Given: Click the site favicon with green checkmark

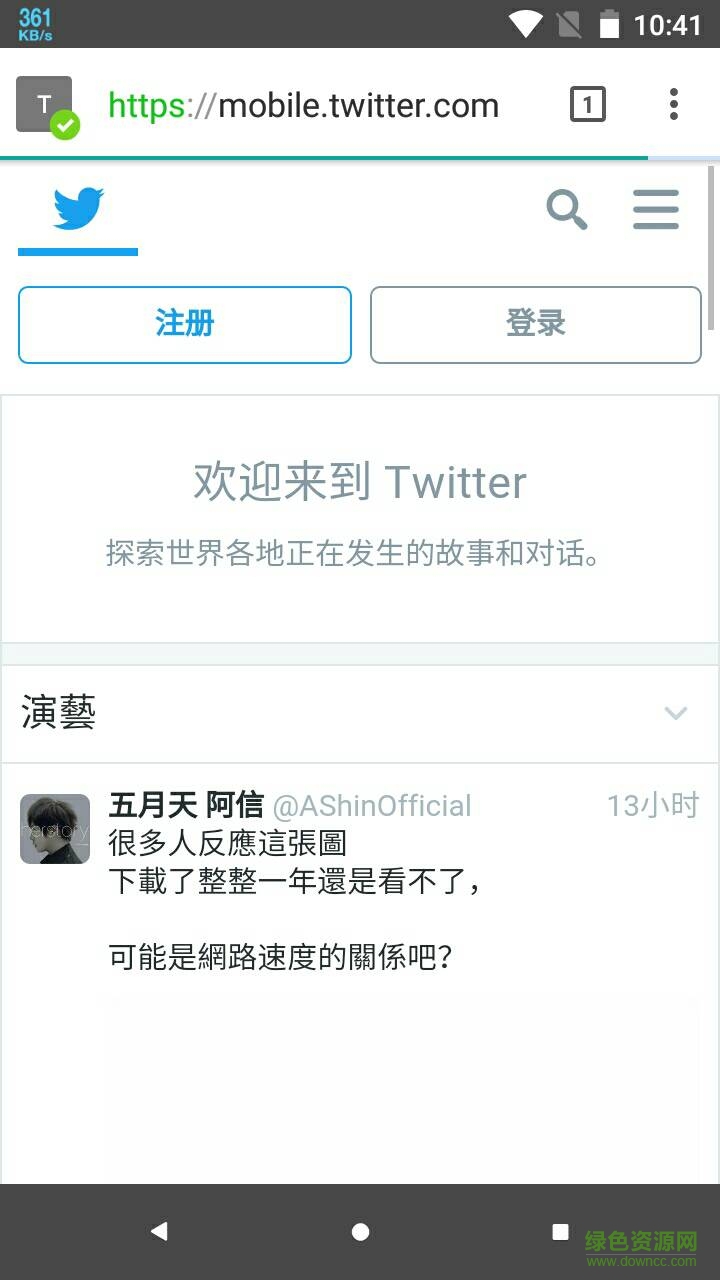Looking at the screenshot, I should click(46, 104).
